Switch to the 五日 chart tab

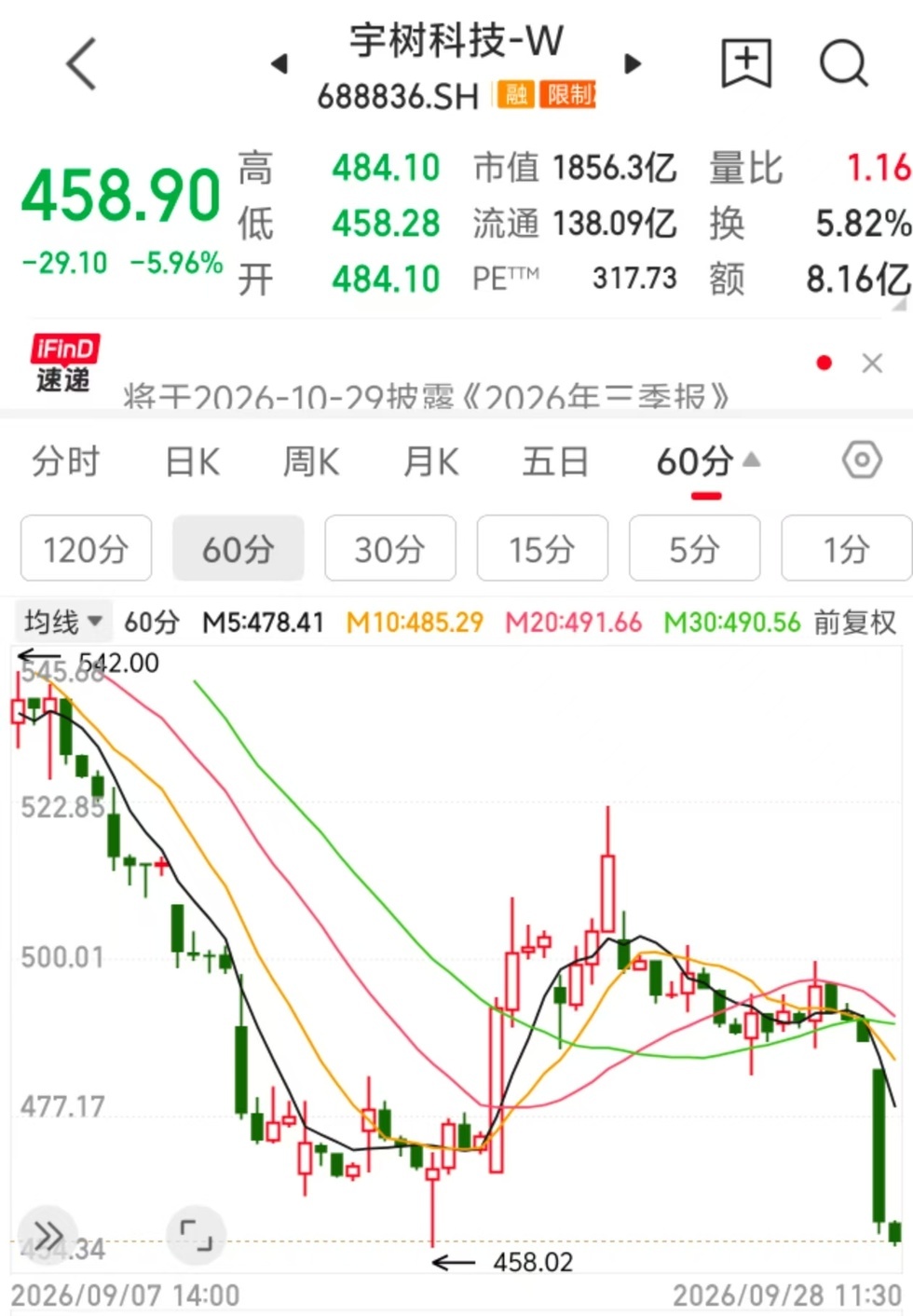[x=555, y=461]
